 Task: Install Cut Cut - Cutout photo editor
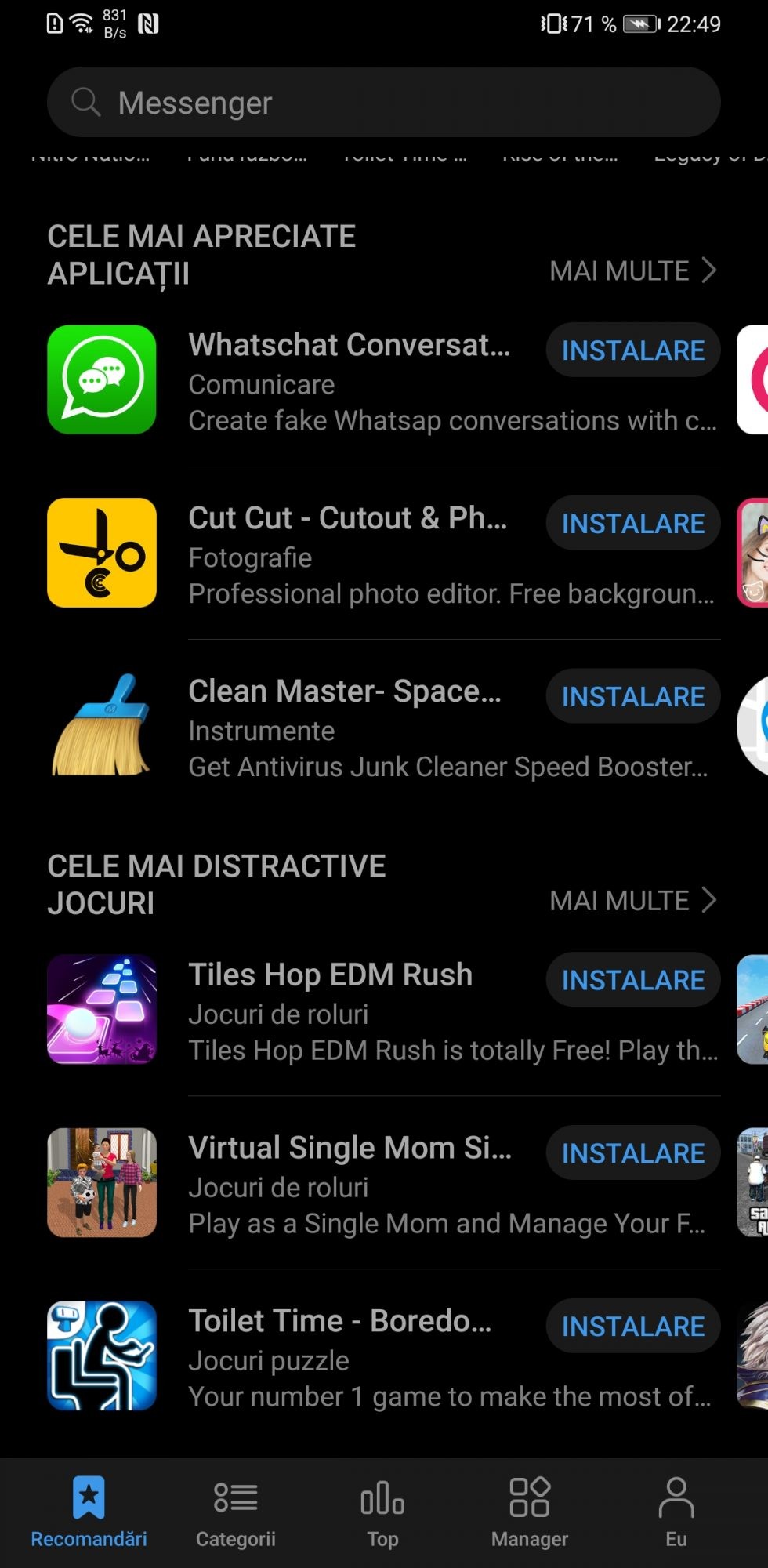pos(633,524)
